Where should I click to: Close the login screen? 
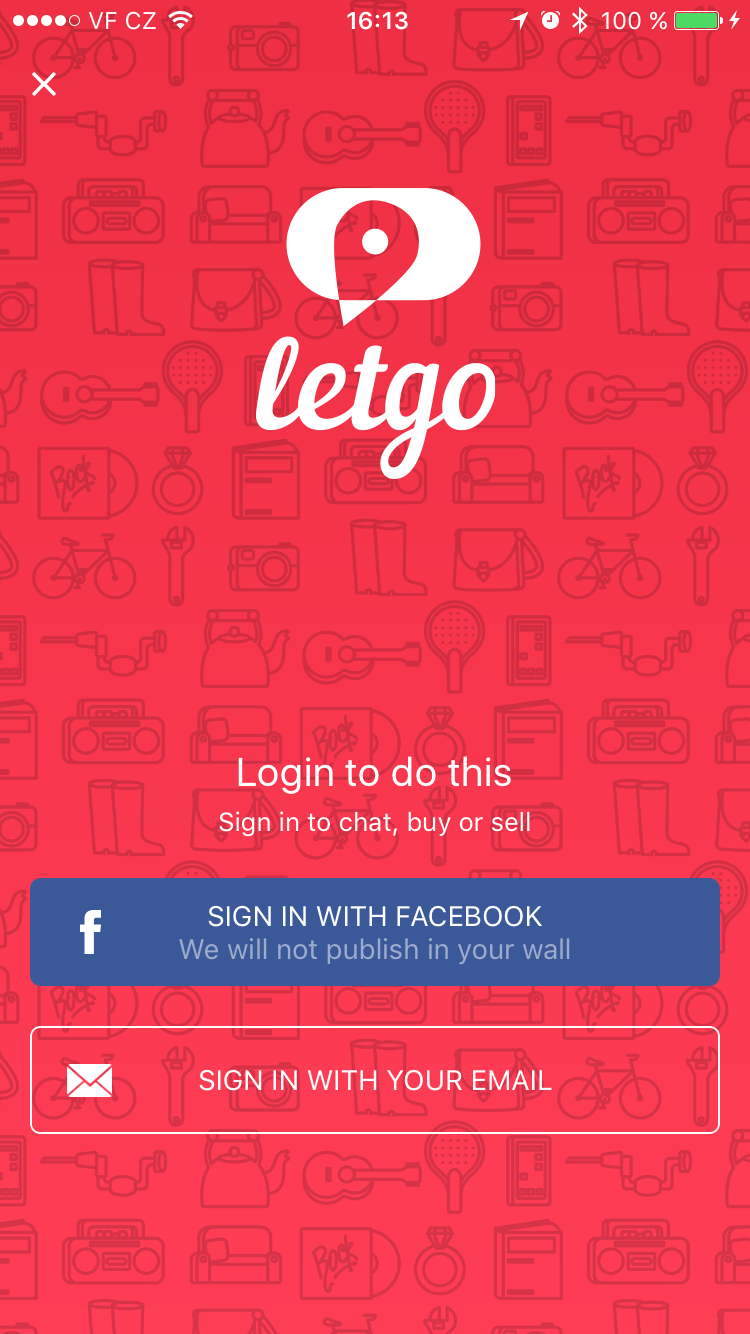coord(44,85)
